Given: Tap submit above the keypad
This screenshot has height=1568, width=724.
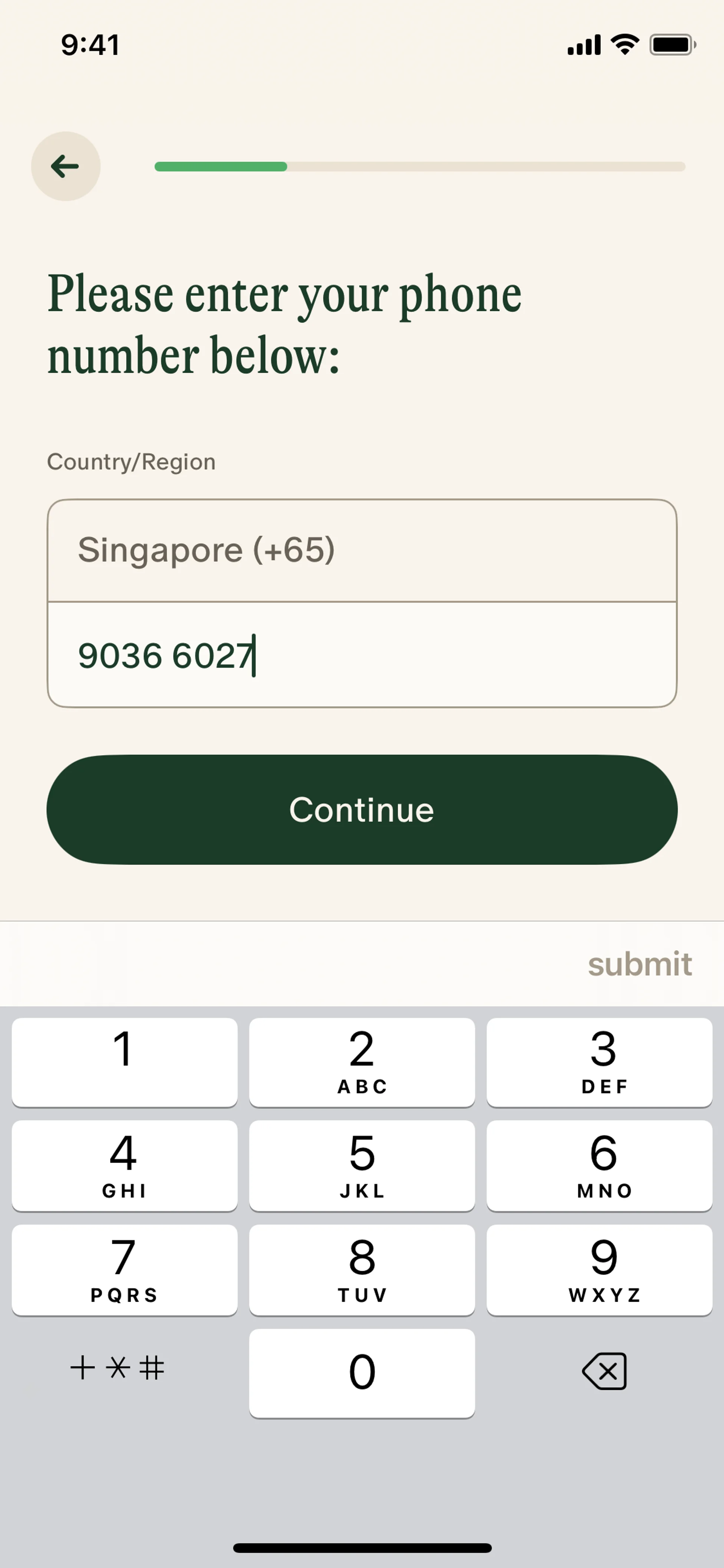Looking at the screenshot, I should 640,964.
